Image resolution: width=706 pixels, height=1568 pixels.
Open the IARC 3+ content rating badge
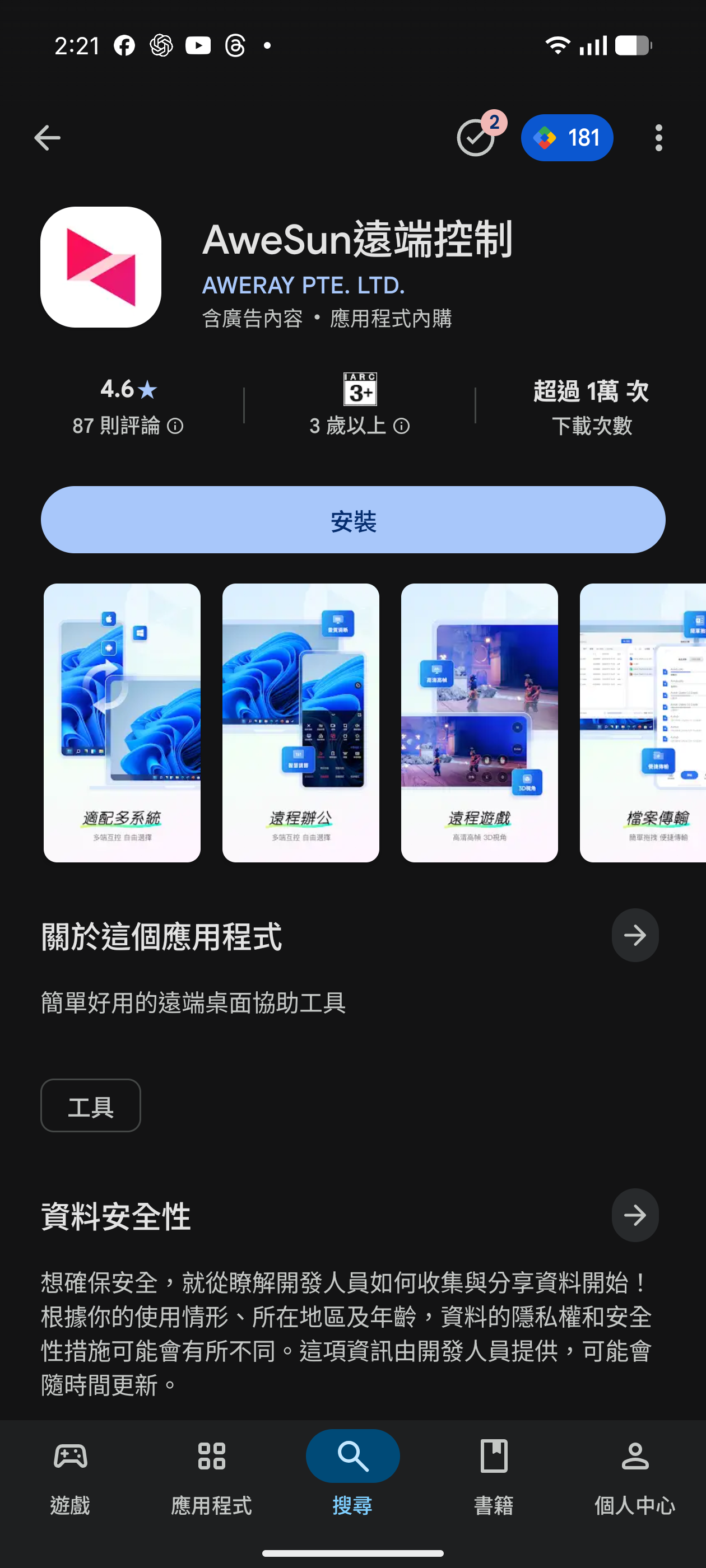click(x=359, y=390)
